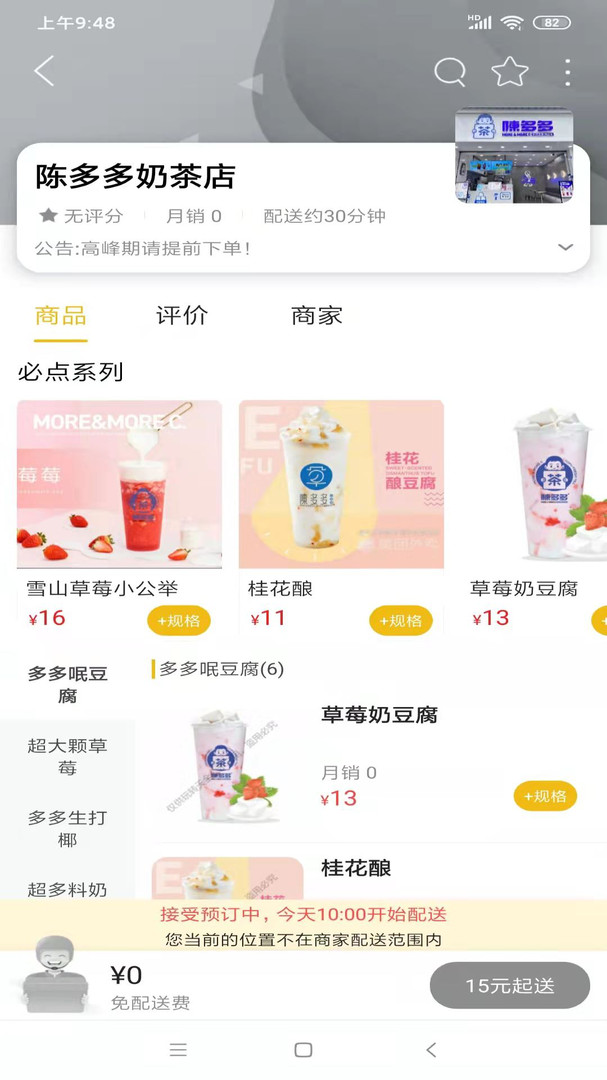The image size is (607, 1080).
Task: Select the 多多呡豆腐 category
Action: pyautogui.click(x=67, y=684)
